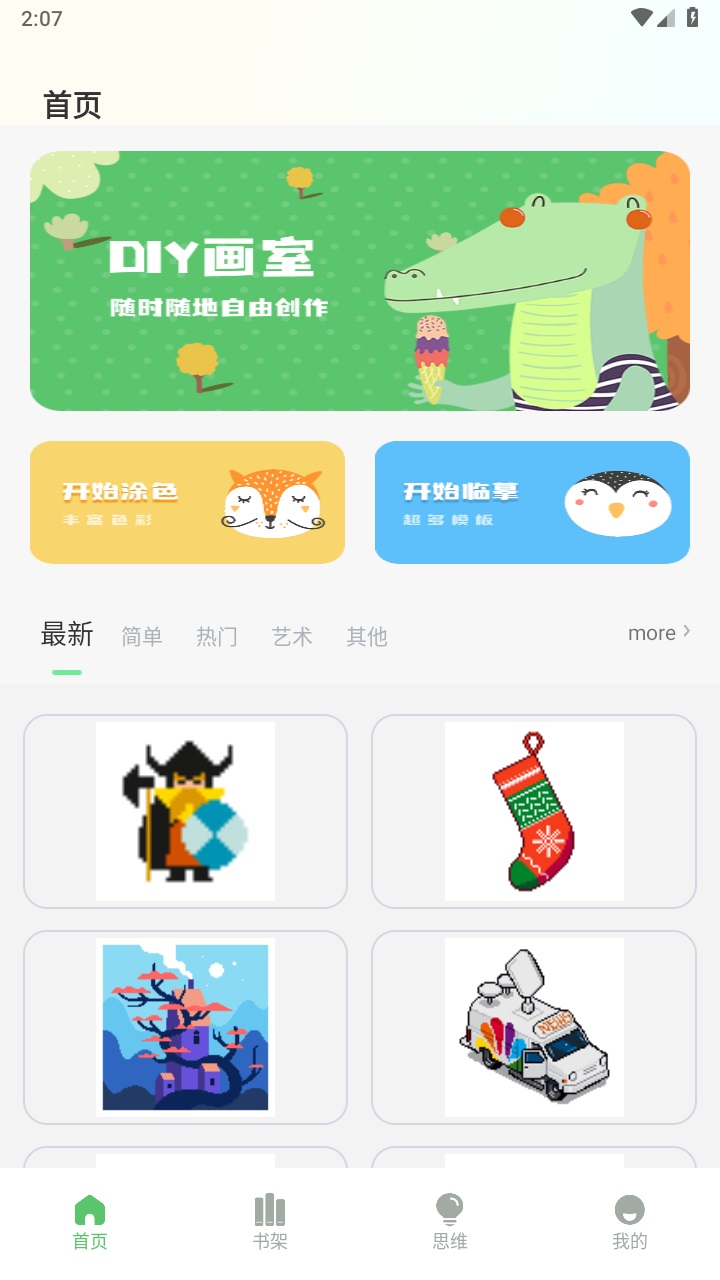
Task: Open the 我的 profile section
Action: point(628,1218)
